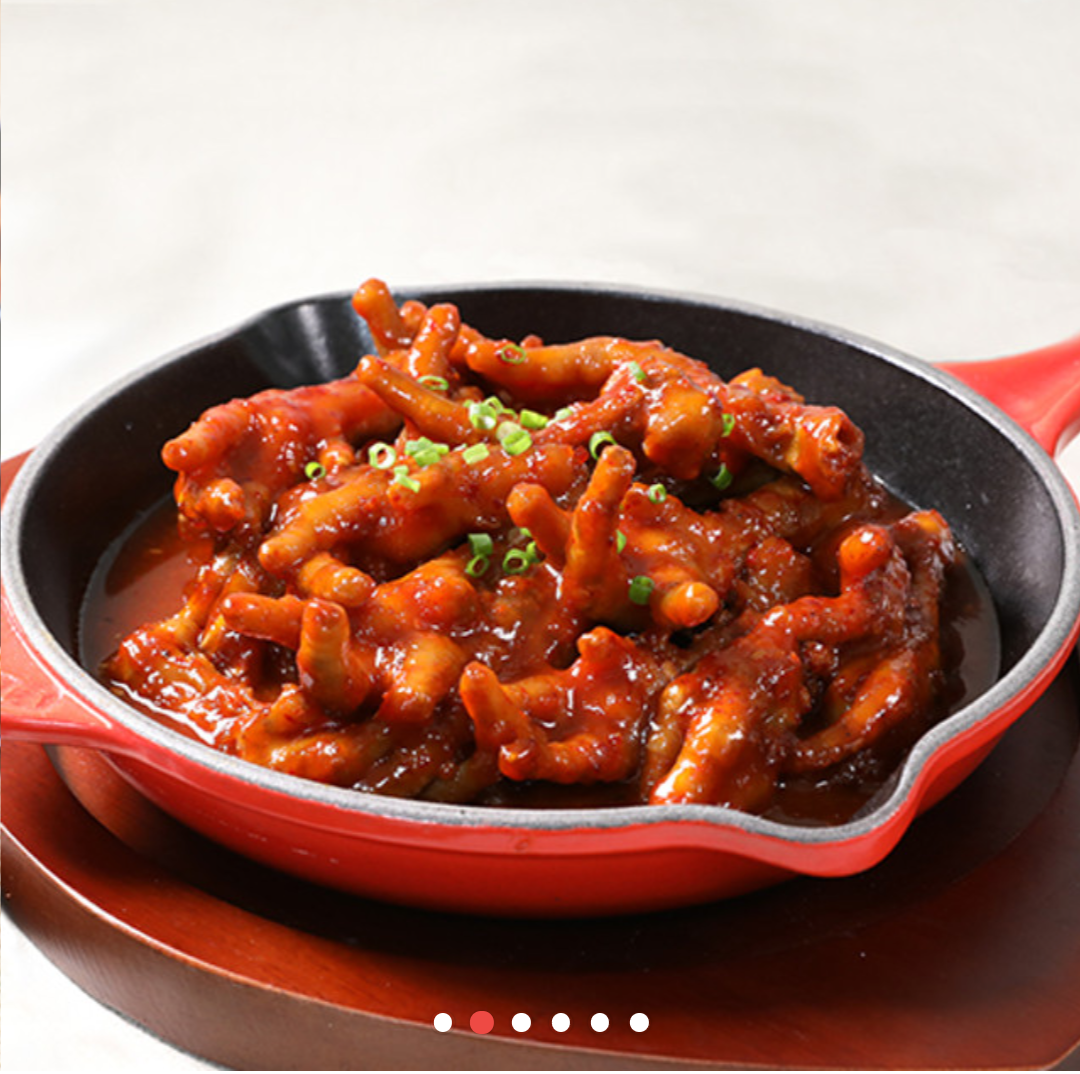This screenshot has width=1080, height=1074.
Task: Jump to the first carousel page dot
Action: [x=442, y=1022]
